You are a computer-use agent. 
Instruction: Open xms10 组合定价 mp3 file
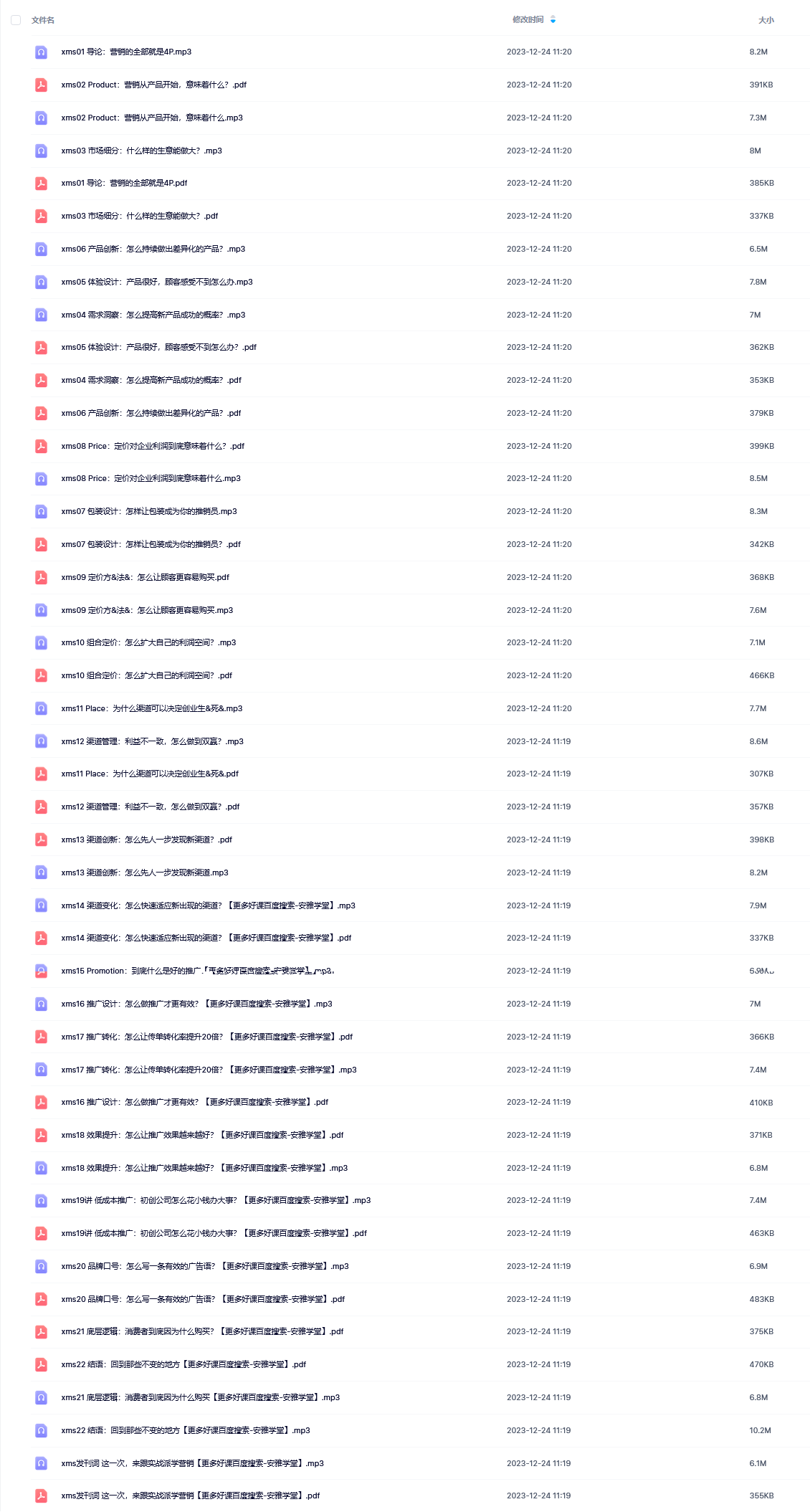coord(148,643)
